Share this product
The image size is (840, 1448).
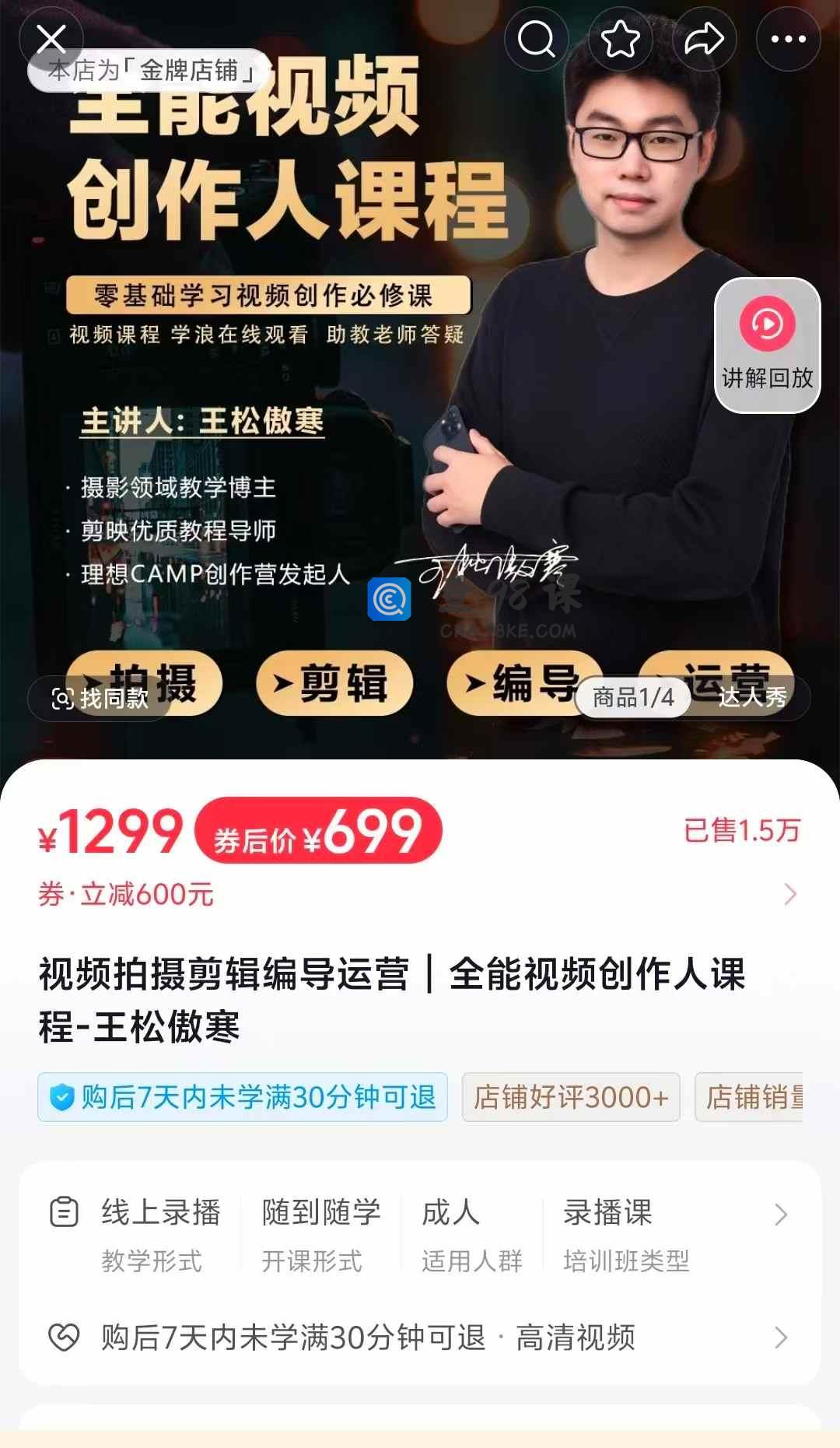704,39
